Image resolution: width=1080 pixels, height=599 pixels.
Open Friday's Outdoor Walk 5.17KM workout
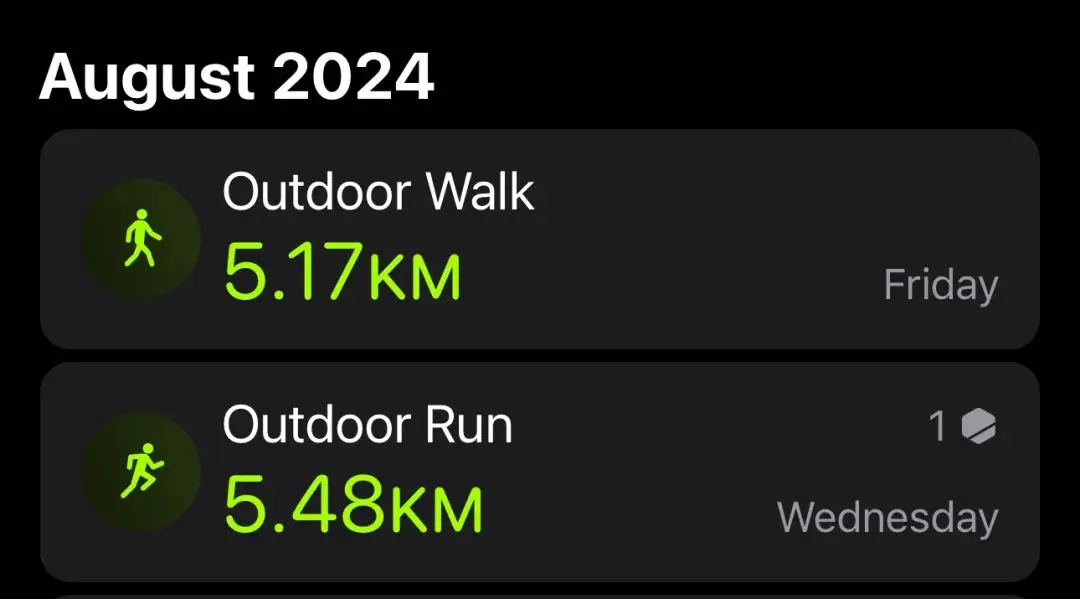click(540, 239)
